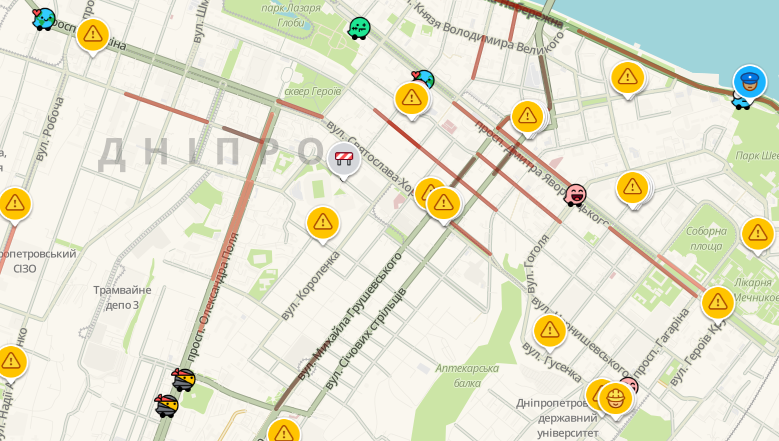Tap the pink Wazer near вул. Гоголя
The height and width of the screenshot is (441, 779).
tap(576, 195)
